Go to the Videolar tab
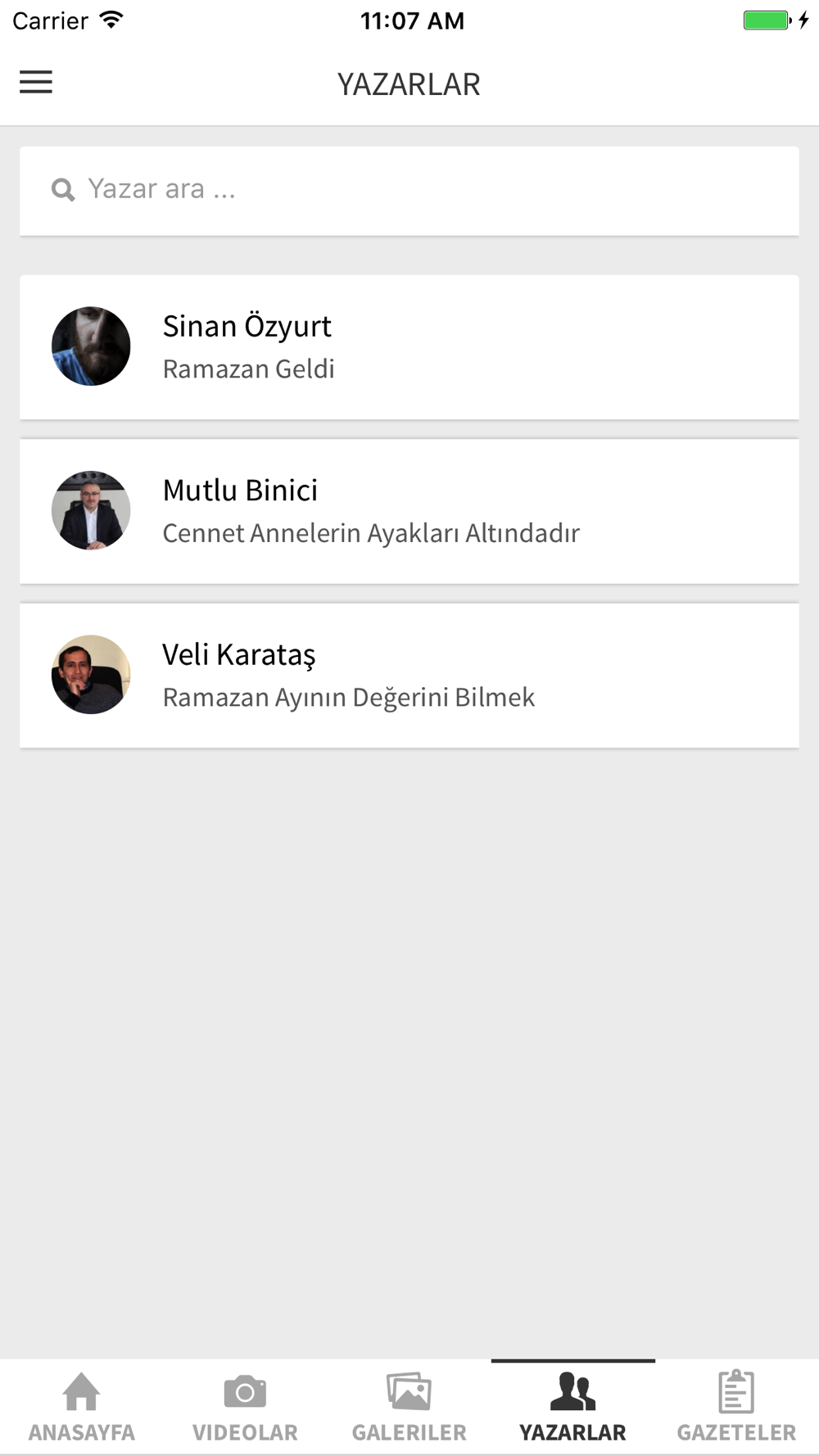The image size is (819, 1456). click(246, 1407)
